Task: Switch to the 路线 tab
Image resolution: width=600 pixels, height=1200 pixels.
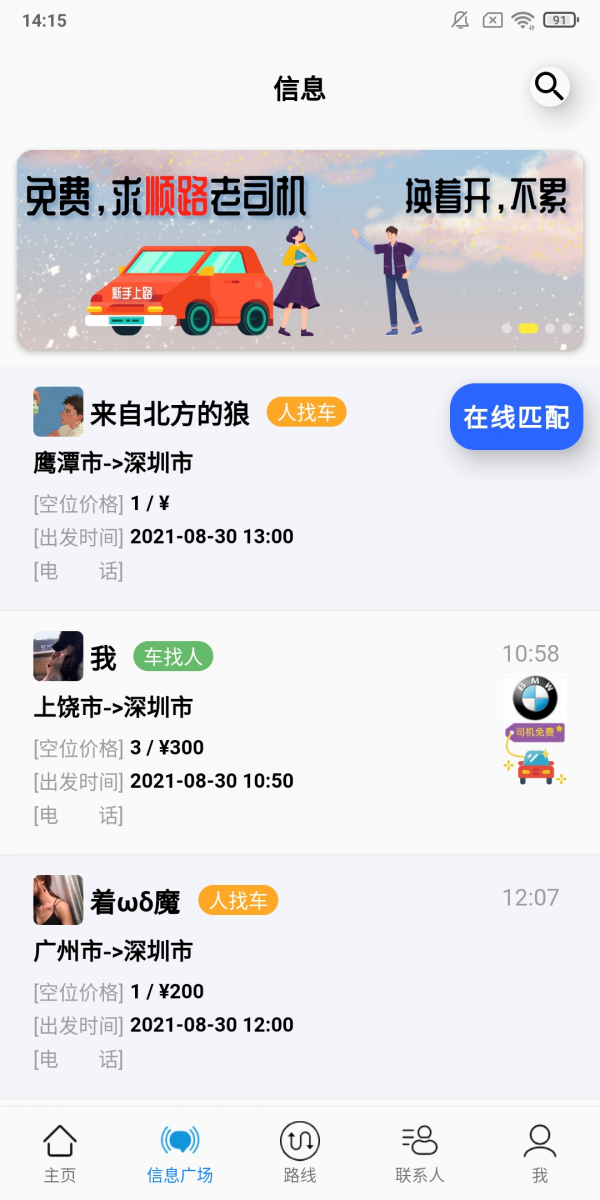Action: [x=300, y=1153]
